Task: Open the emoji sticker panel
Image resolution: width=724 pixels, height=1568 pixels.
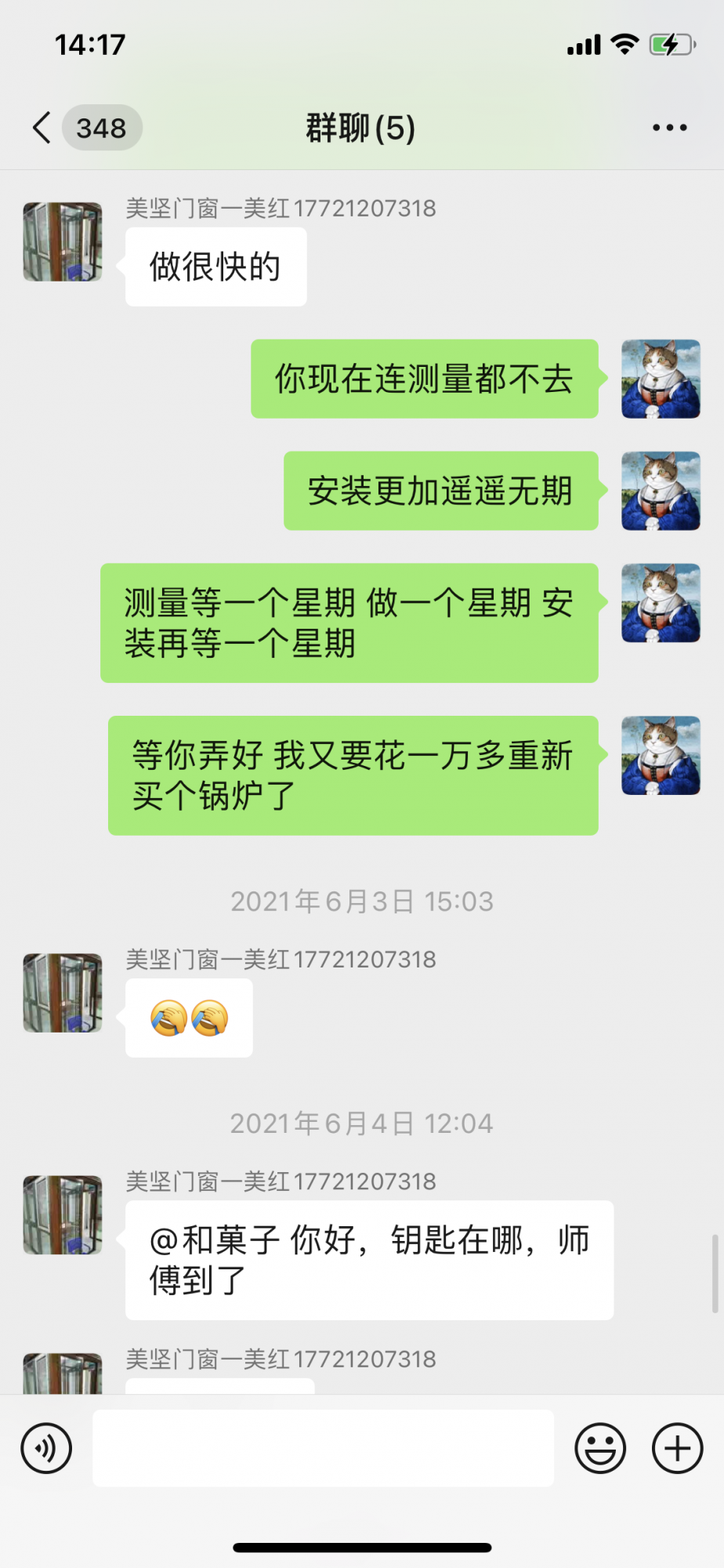Action: [x=600, y=1448]
